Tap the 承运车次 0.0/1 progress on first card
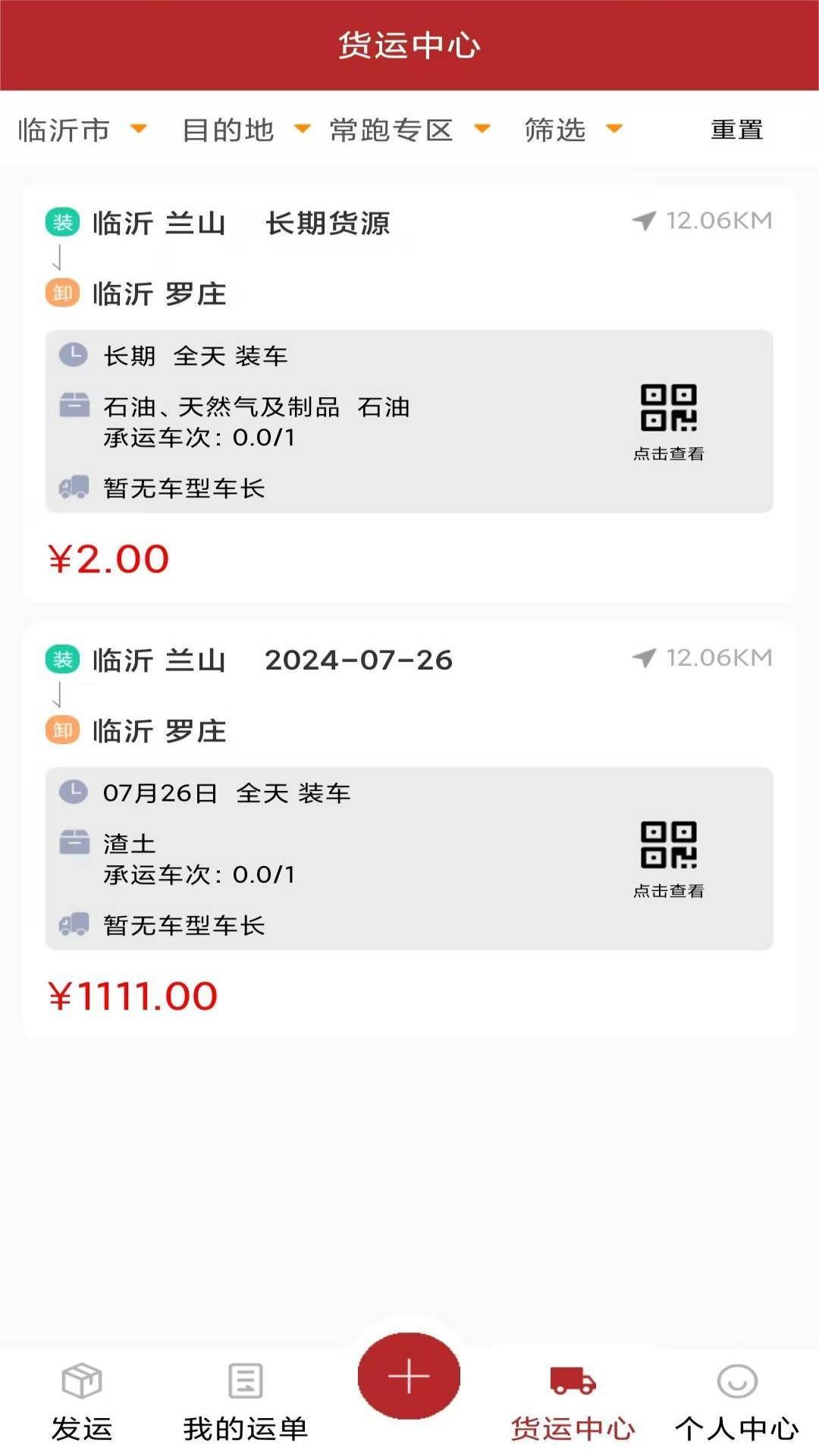The image size is (819, 1456). click(200, 436)
